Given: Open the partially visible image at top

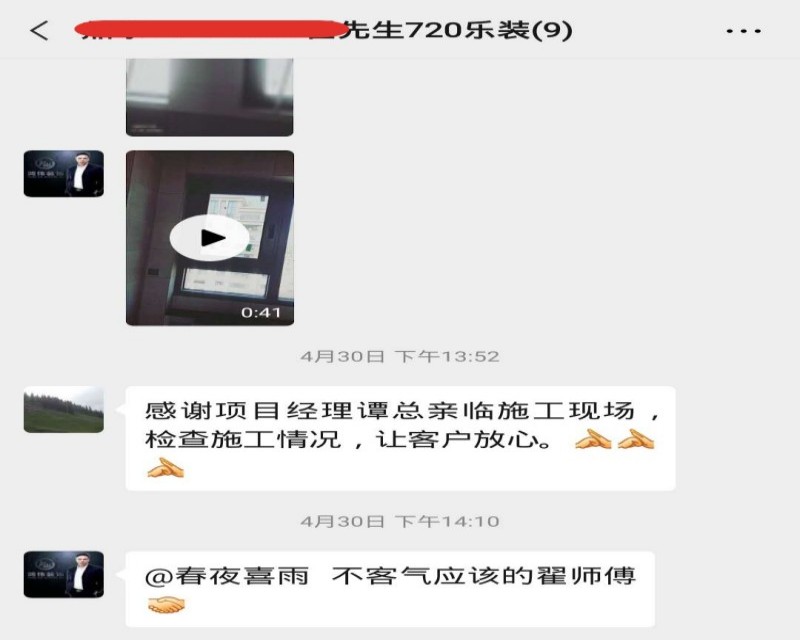Looking at the screenshot, I should coord(209,97).
